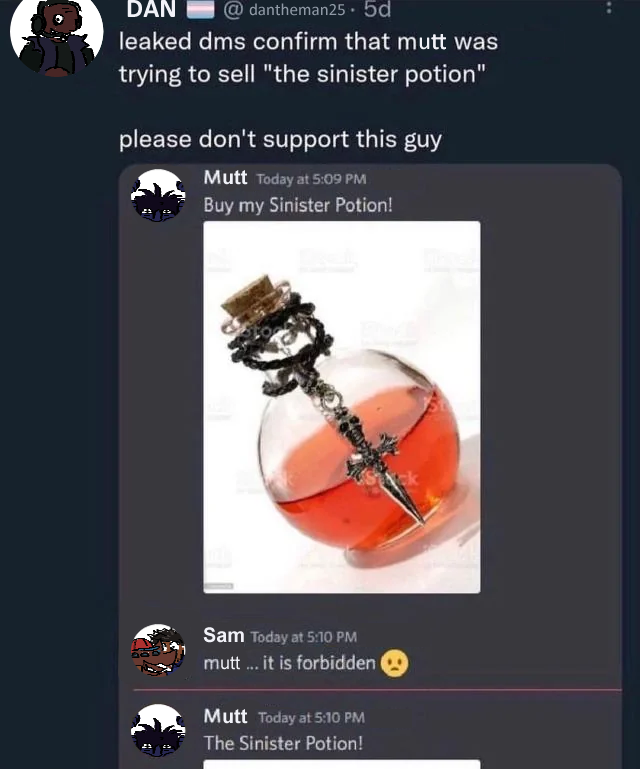View the attached leaked DMs image
The height and width of the screenshot is (769, 640).
tap(370, 460)
